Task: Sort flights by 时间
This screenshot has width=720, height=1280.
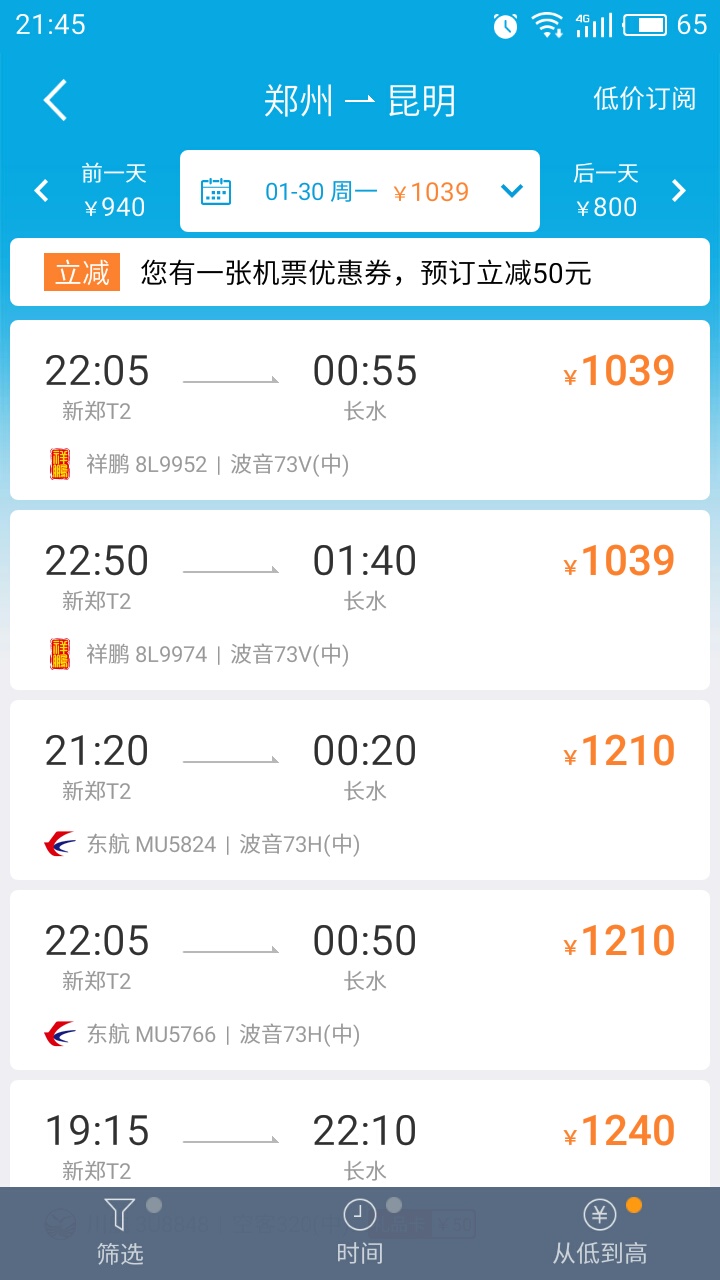Action: [x=360, y=1233]
